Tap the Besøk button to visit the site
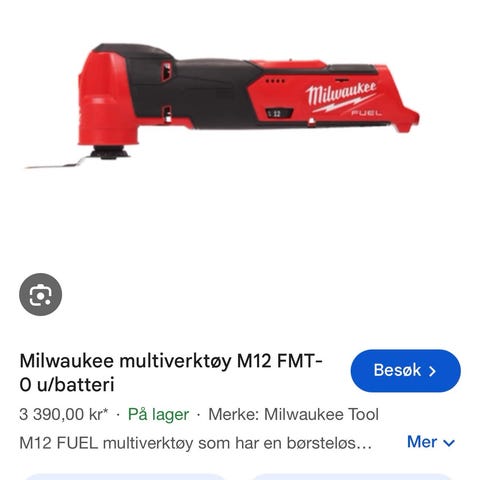The image size is (480, 480). click(406, 371)
